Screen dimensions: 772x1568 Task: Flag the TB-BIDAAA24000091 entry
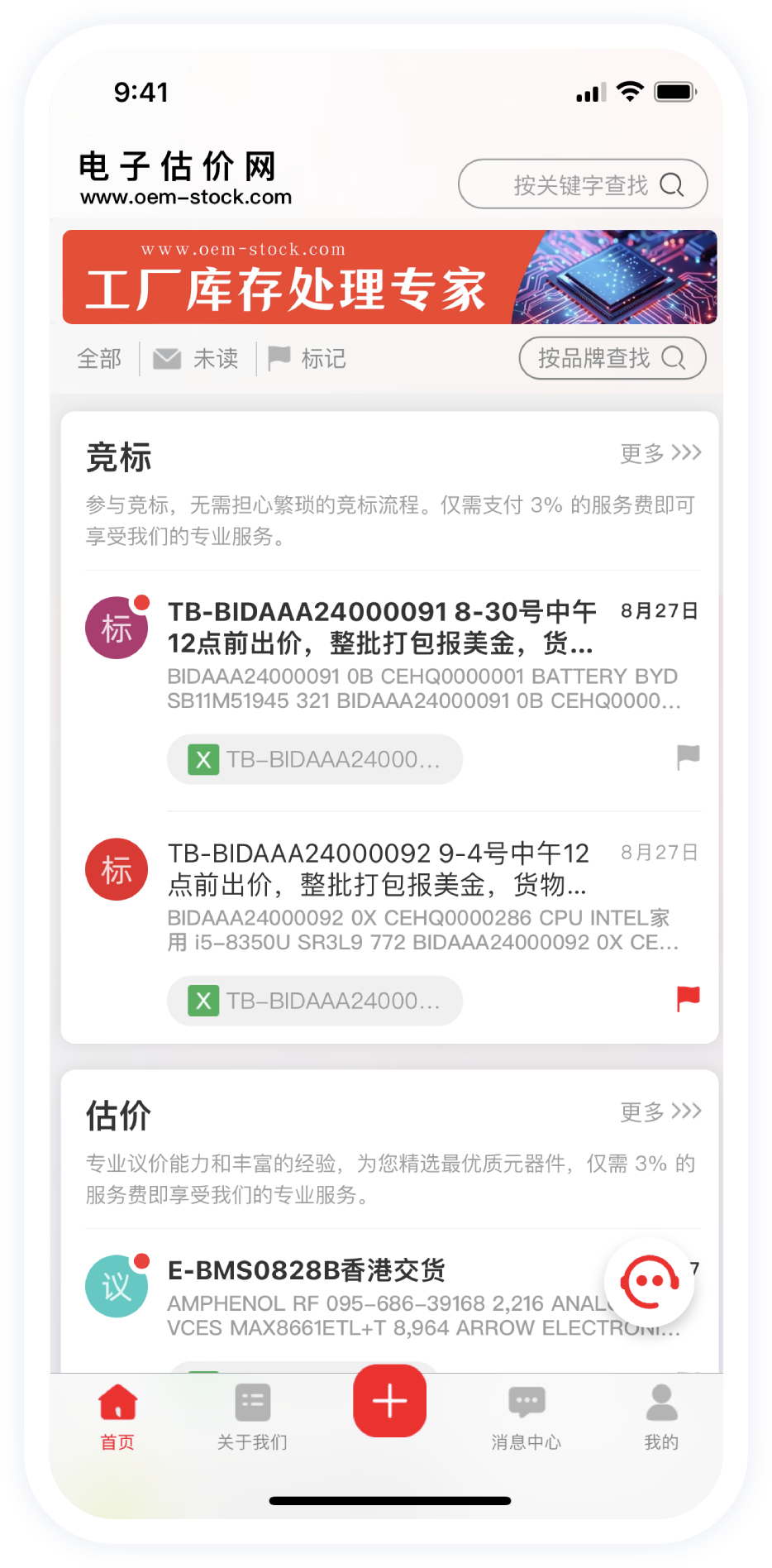[688, 757]
